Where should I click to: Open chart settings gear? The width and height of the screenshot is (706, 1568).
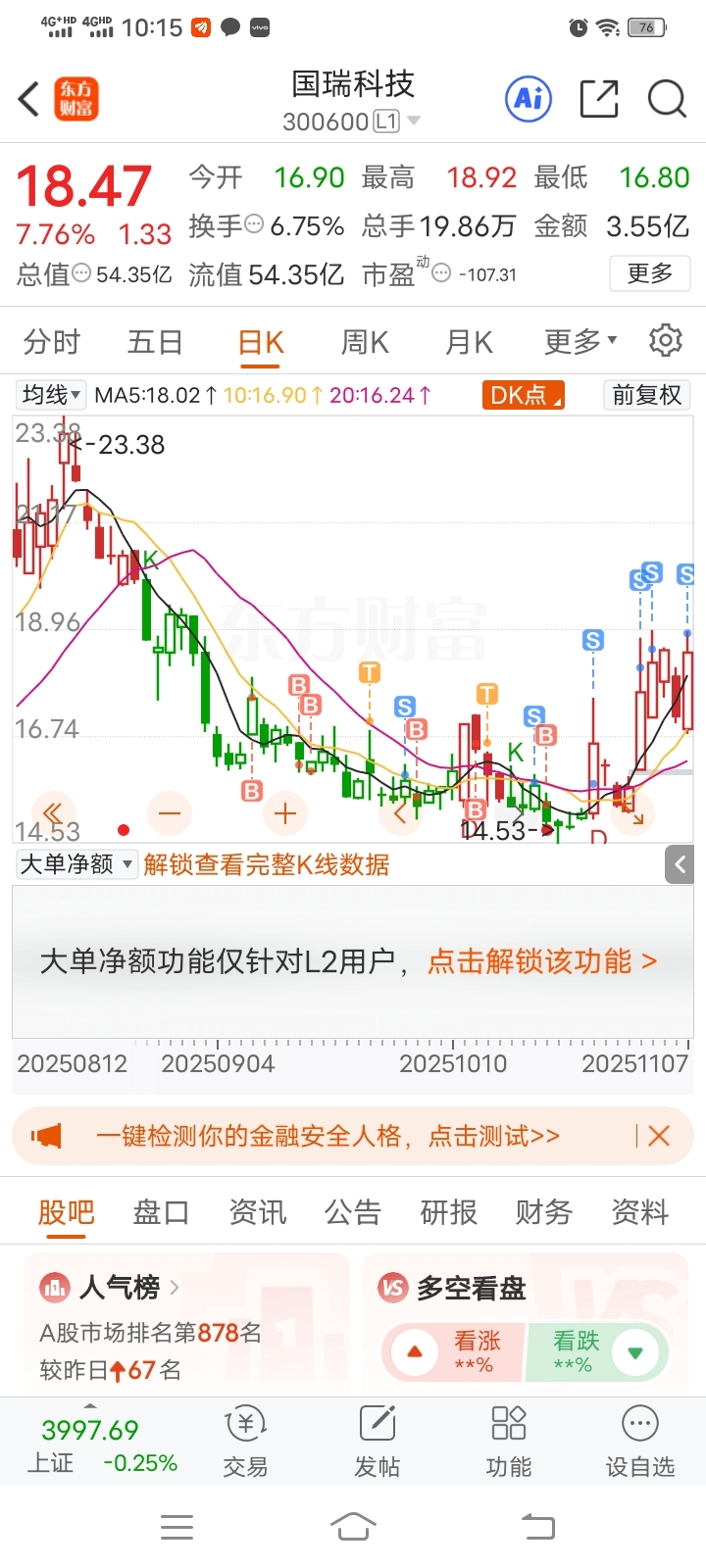pyautogui.click(x=666, y=341)
